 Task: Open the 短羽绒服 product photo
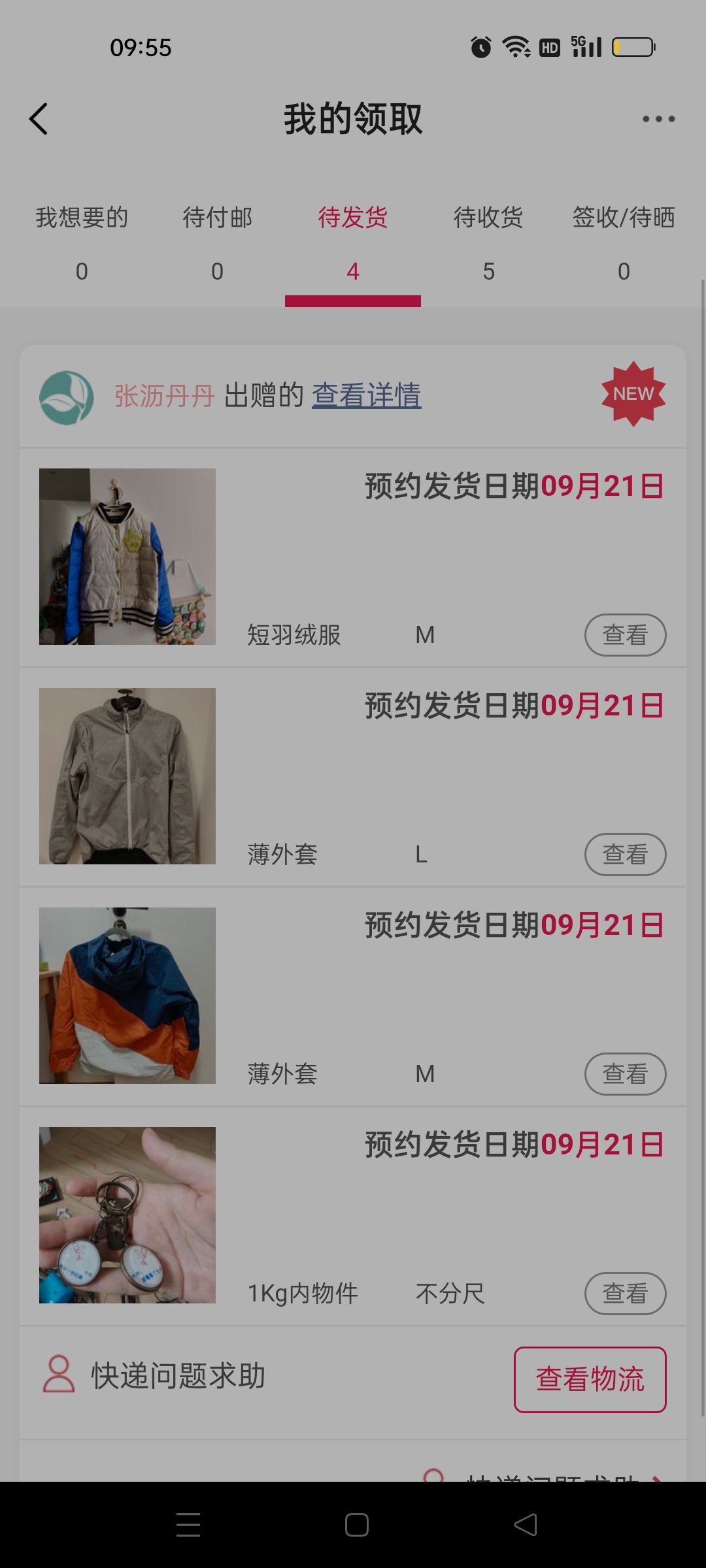coord(127,557)
